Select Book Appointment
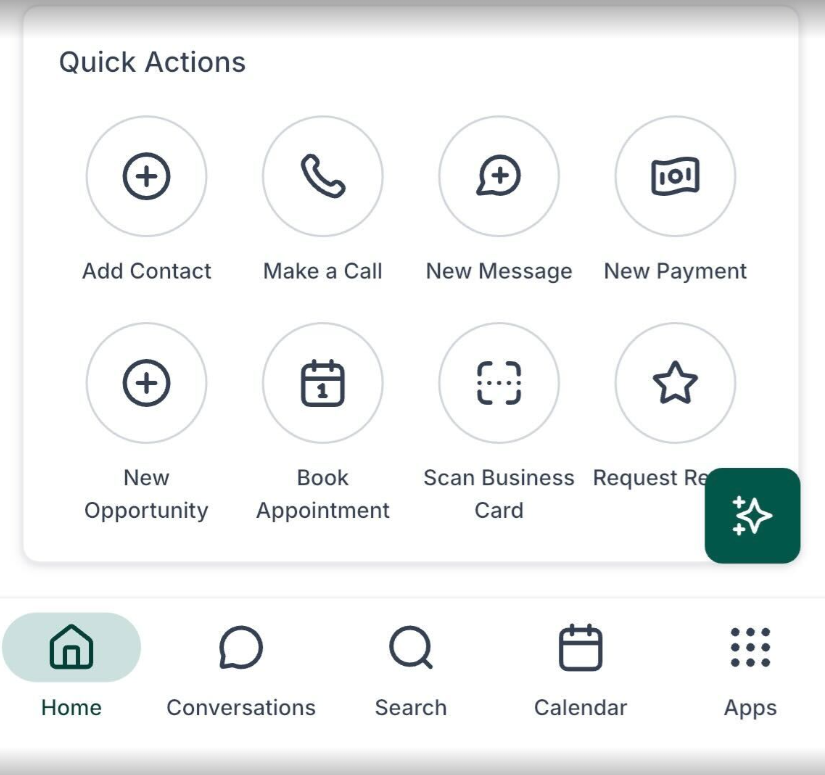 click(x=322, y=383)
